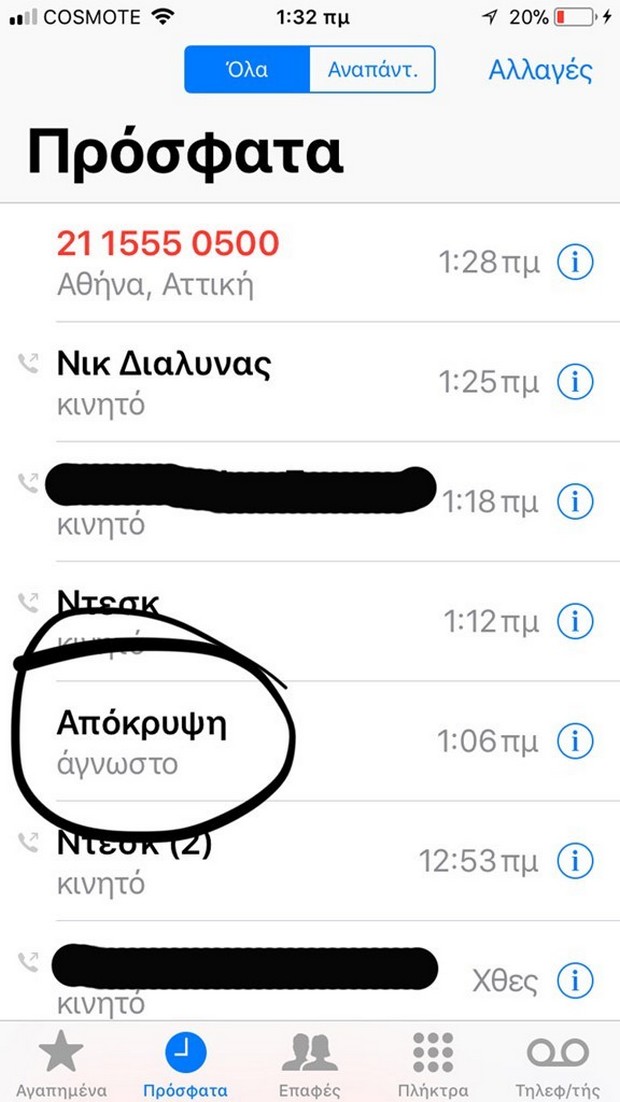Open the Επαφές contacts tab

tap(310, 1064)
